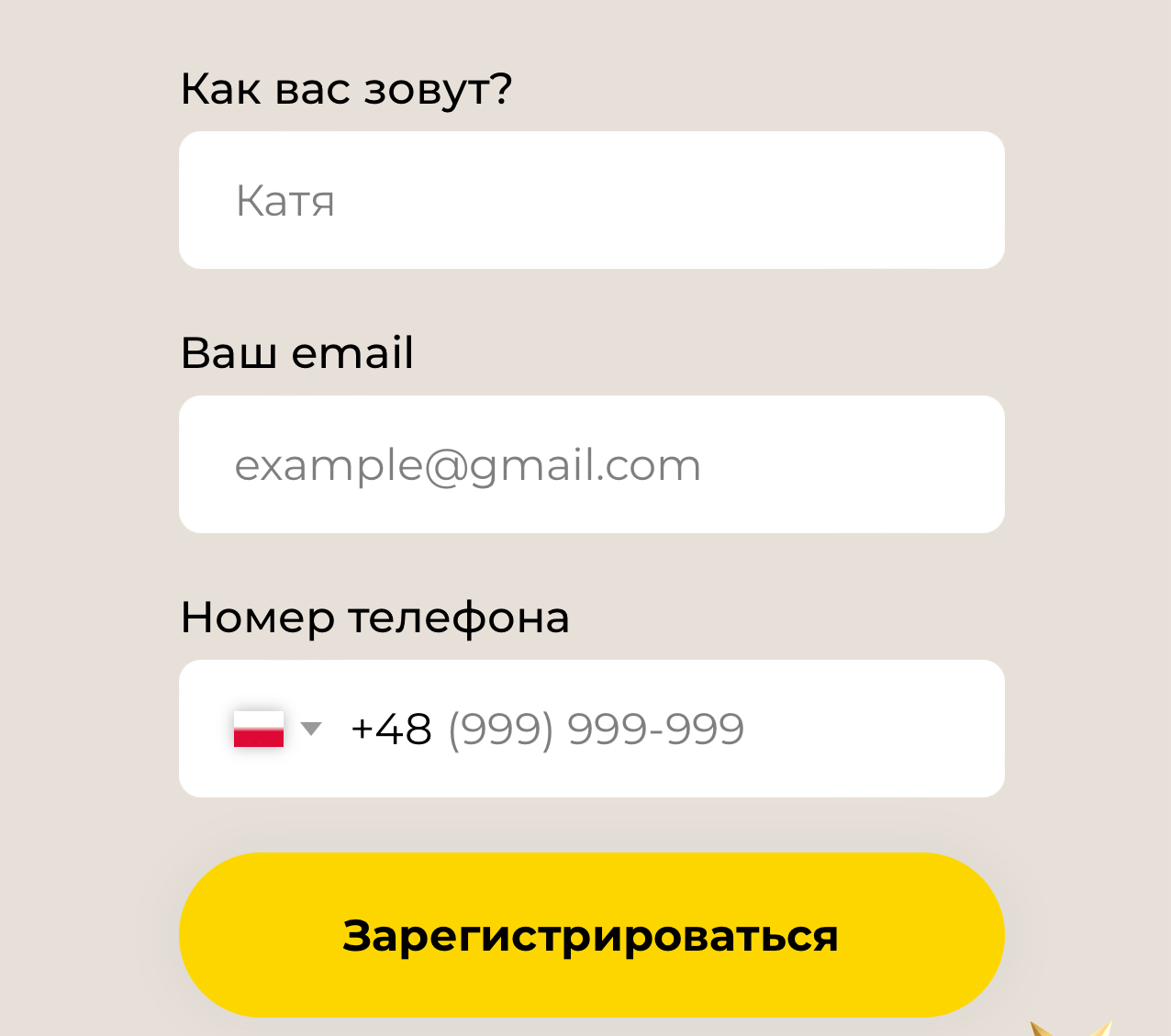Focus the email field example@gmail.com
Image resolution: width=1171 pixels, height=1036 pixels.
(591, 464)
